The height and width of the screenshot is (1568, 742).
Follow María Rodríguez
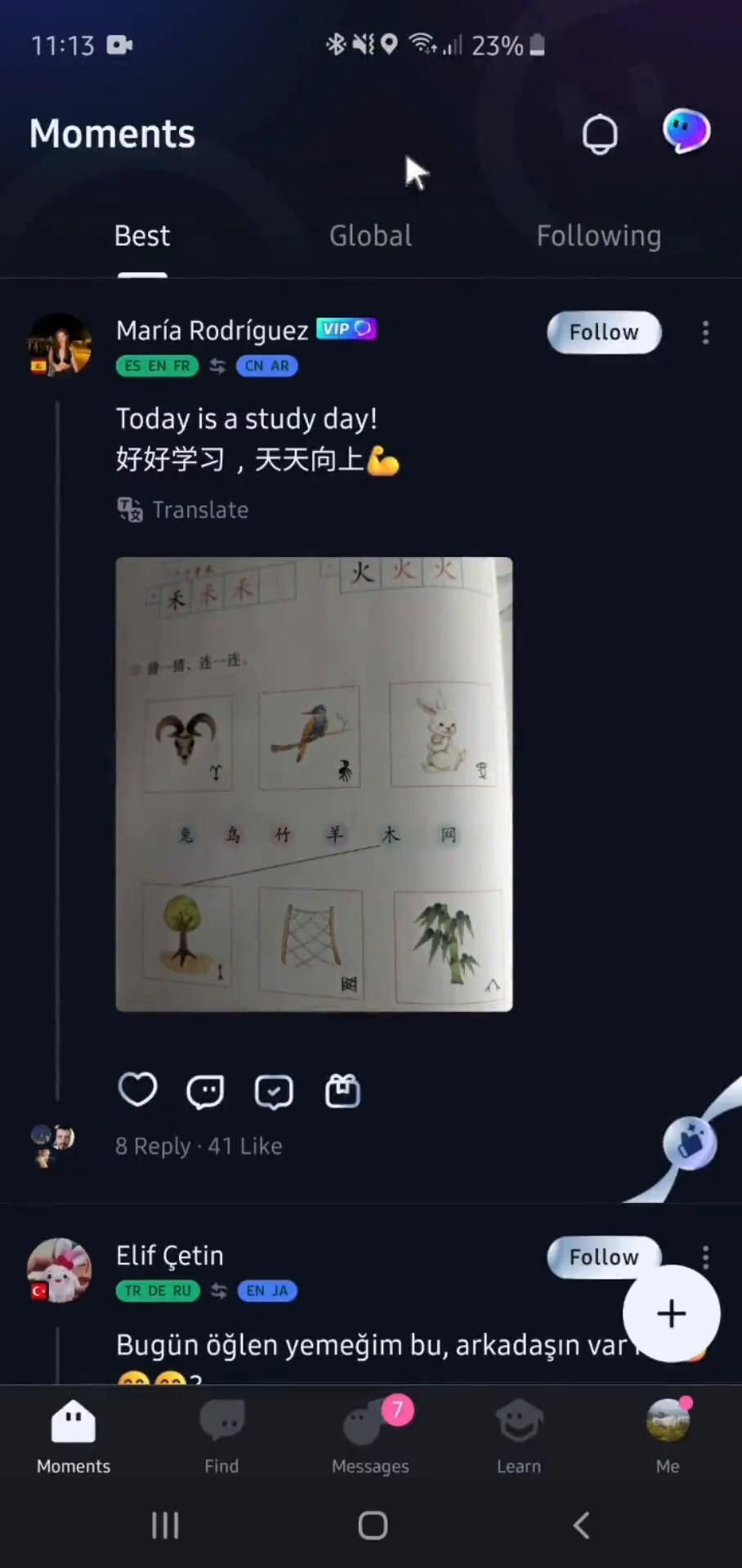pos(604,332)
